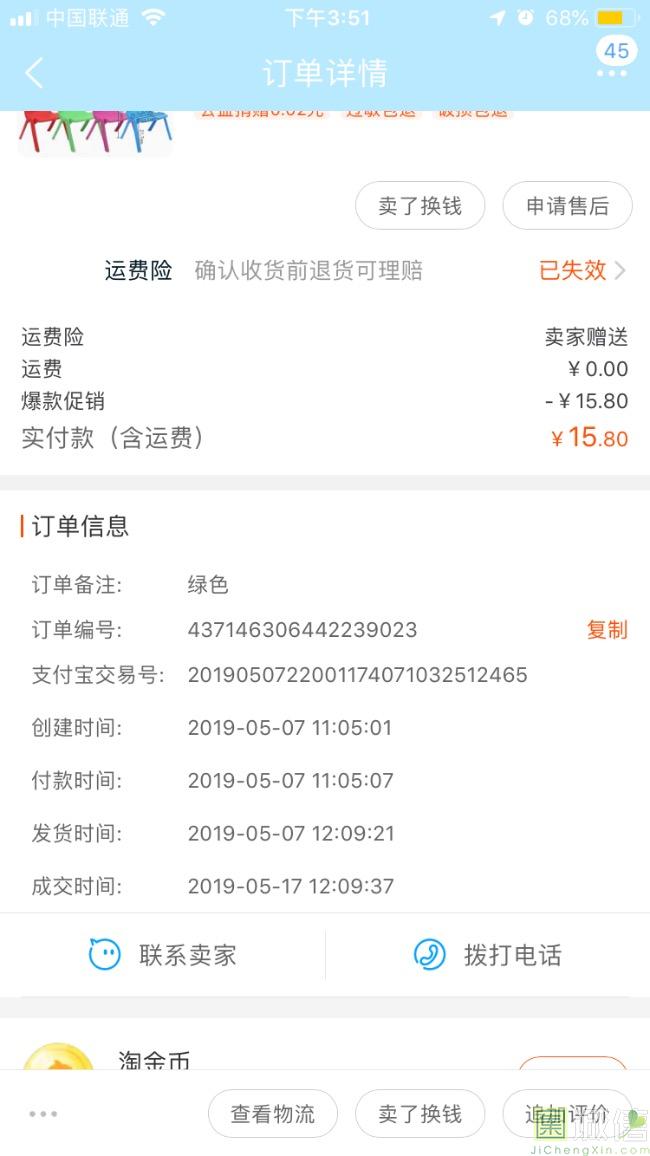Copy the order number via 复制
Image resolution: width=650 pixels, height=1156 pixels.
click(607, 630)
